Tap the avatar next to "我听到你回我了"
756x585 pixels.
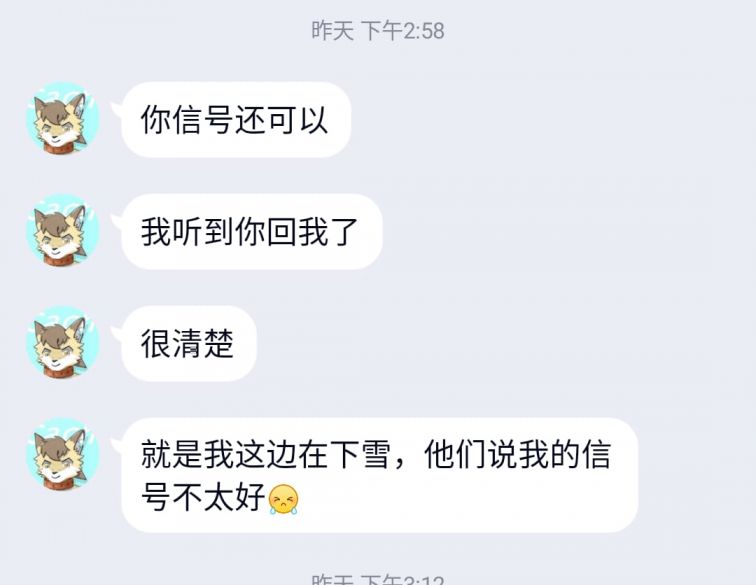[62, 231]
